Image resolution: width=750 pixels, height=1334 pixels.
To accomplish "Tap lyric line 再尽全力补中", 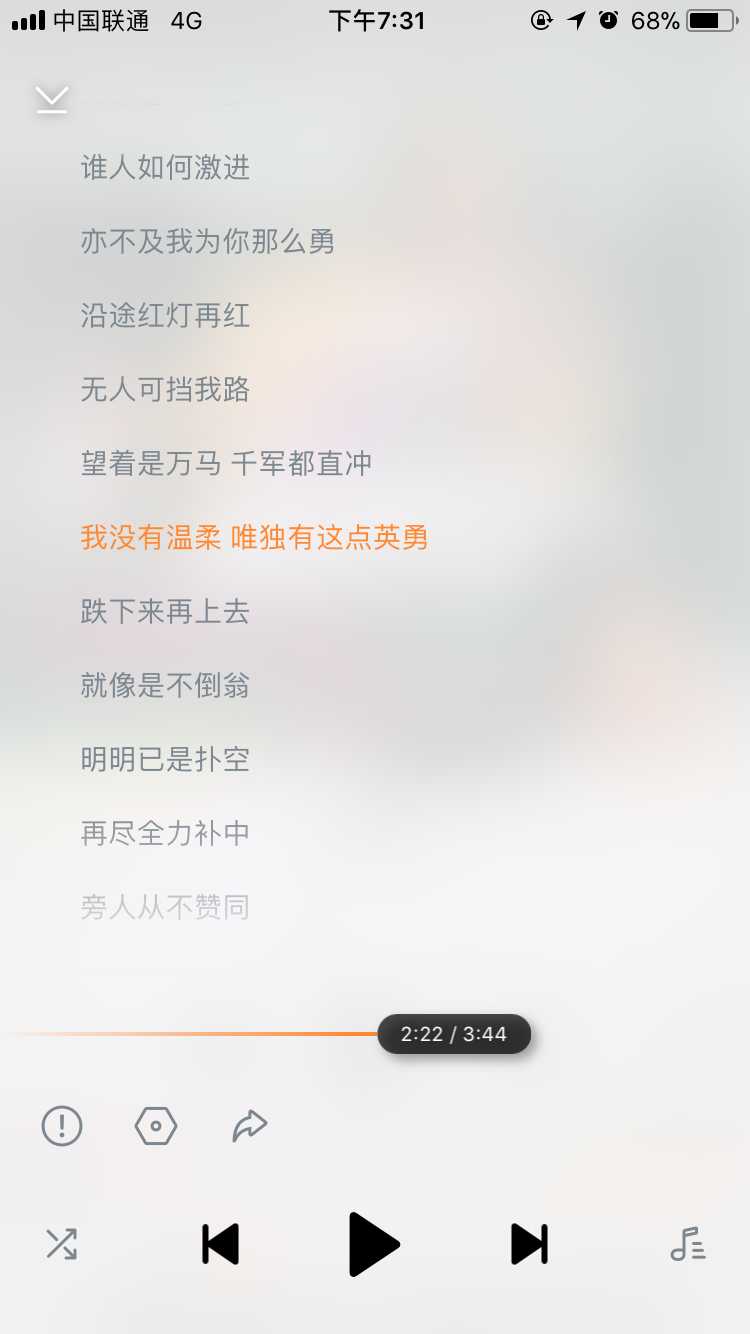I will [x=165, y=832].
